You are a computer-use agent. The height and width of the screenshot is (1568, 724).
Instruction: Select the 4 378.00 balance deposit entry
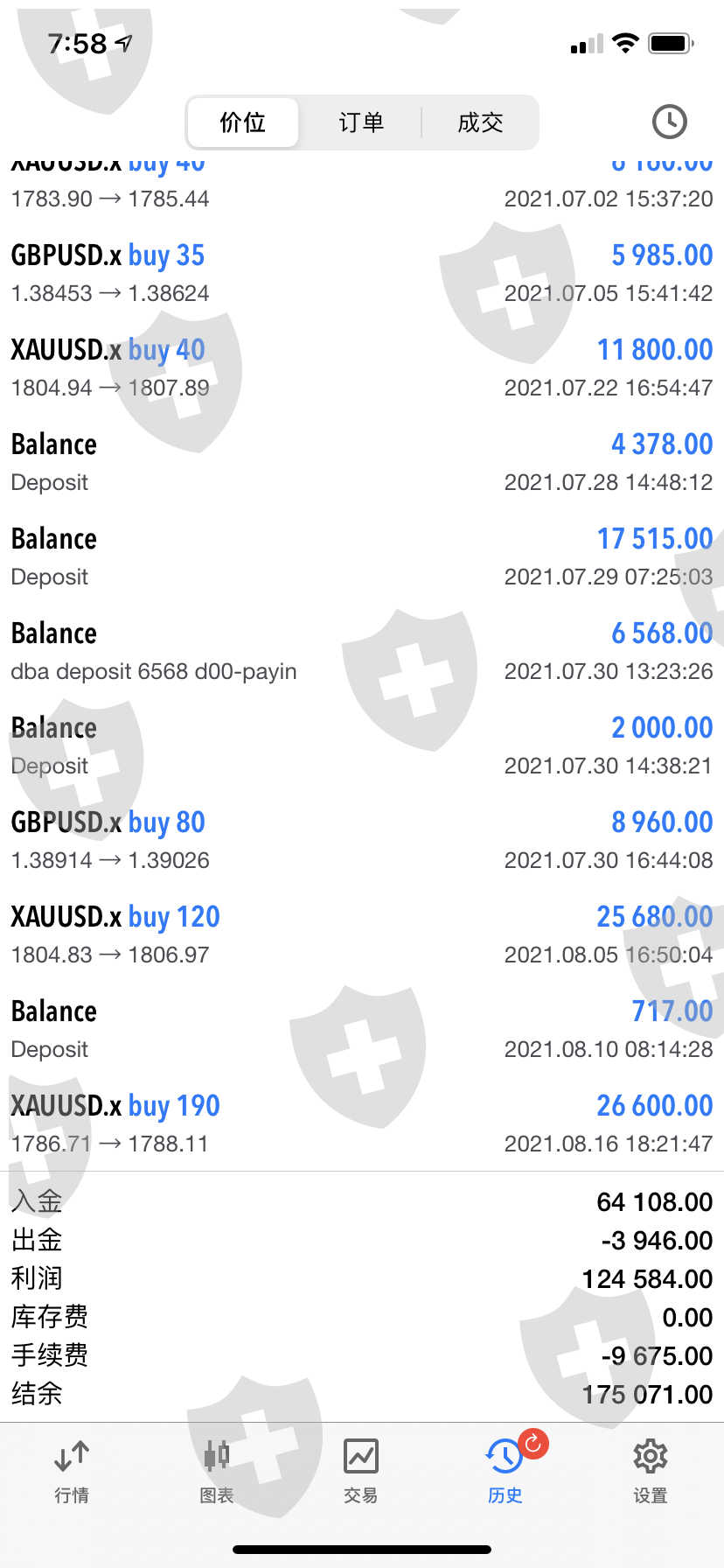(x=362, y=462)
